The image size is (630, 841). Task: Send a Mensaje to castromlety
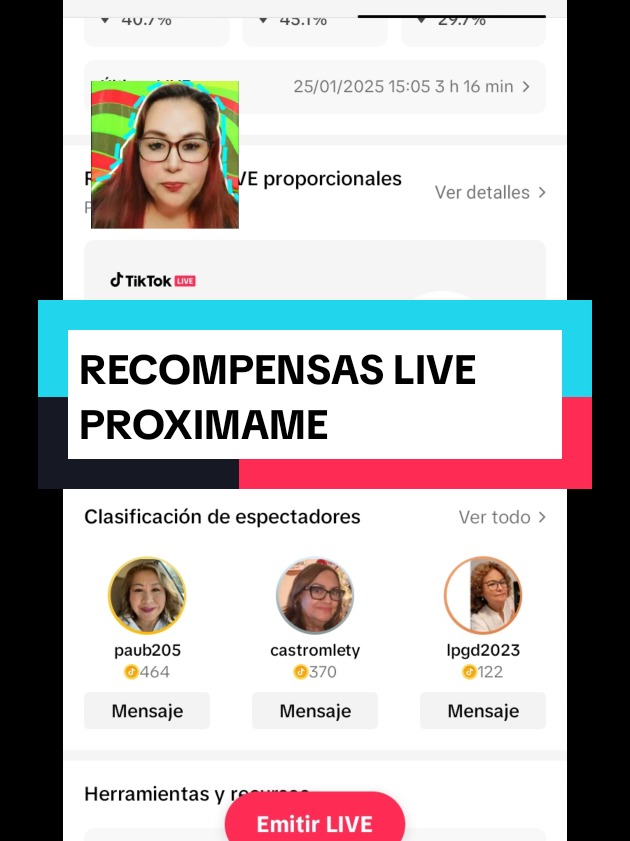pos(315,711)
